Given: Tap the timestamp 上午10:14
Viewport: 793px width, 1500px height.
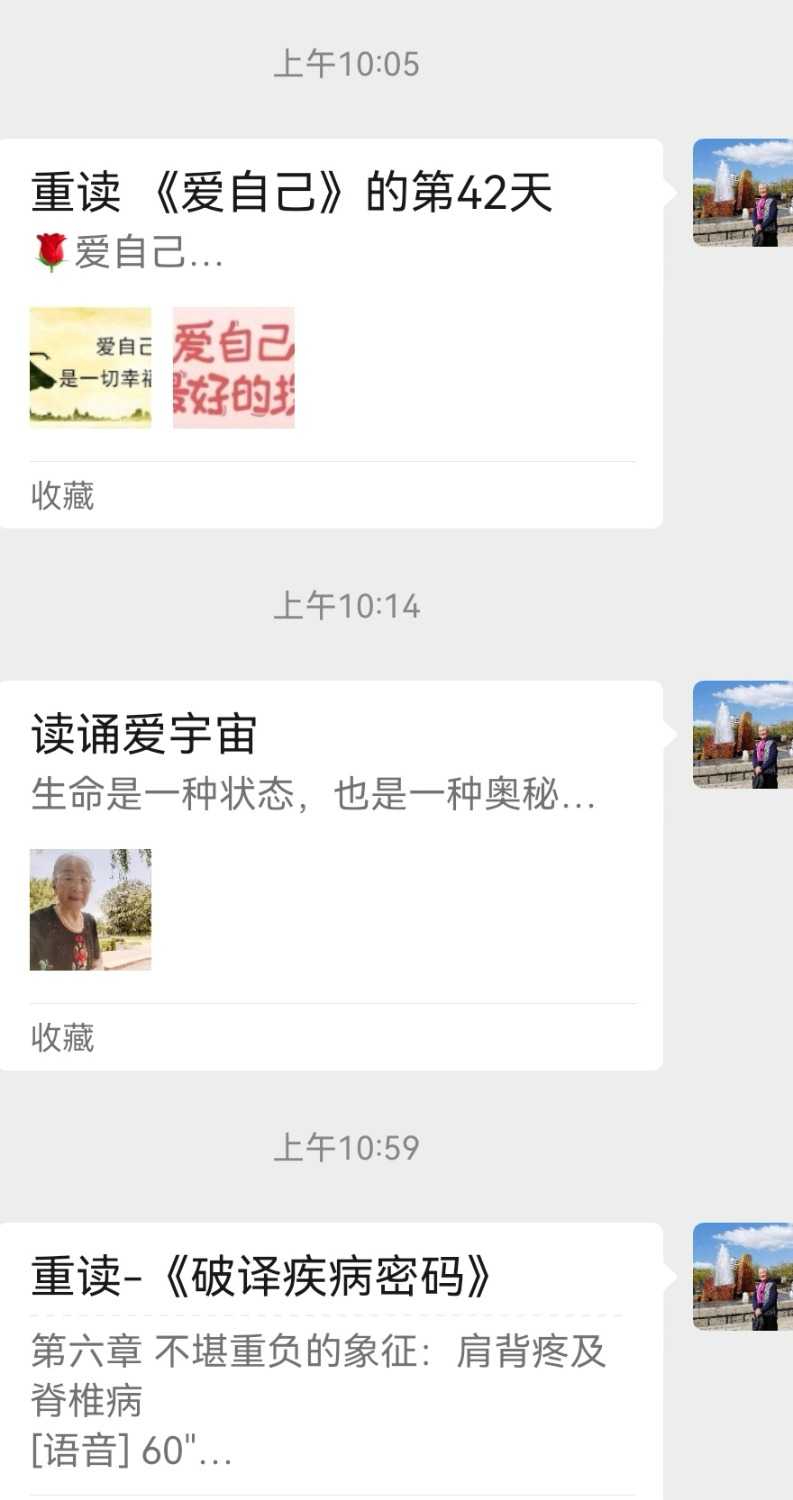Looking at the screenshot, I should point(346,604).
